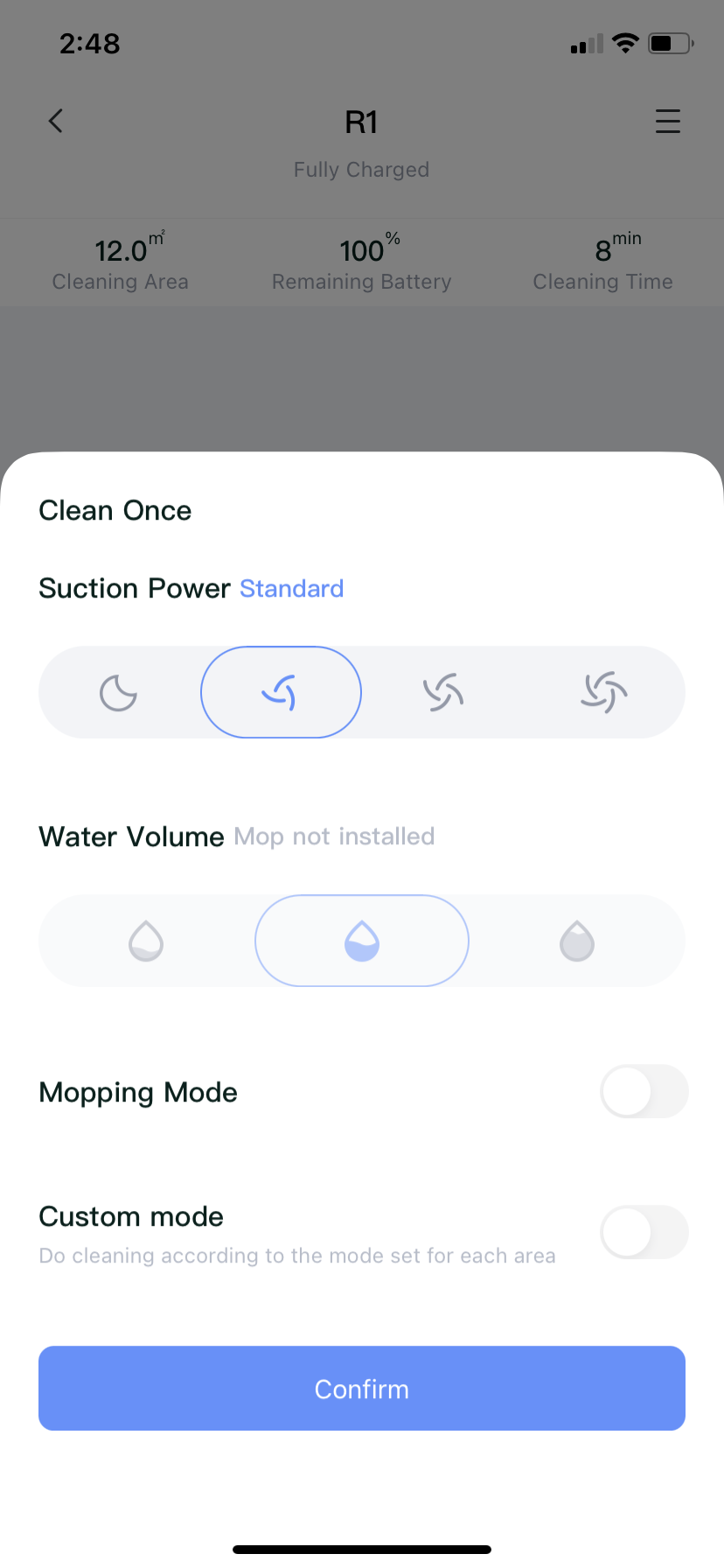Turn on the Custom mode switch
Screen dimensions: 724x1568
coord(644,1232)
